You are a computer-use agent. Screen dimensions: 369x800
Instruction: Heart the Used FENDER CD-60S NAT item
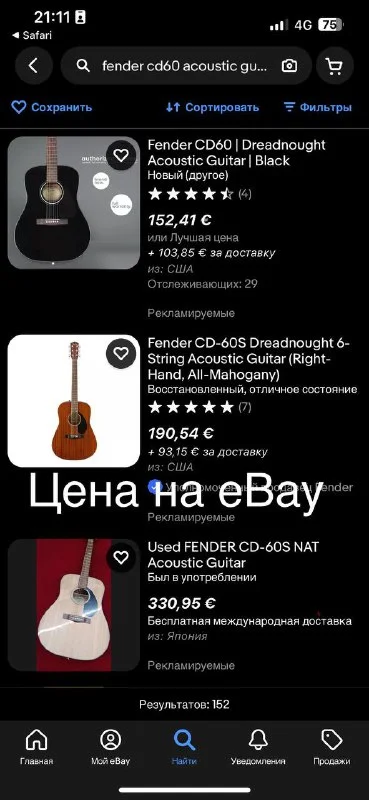pos(121,558)
